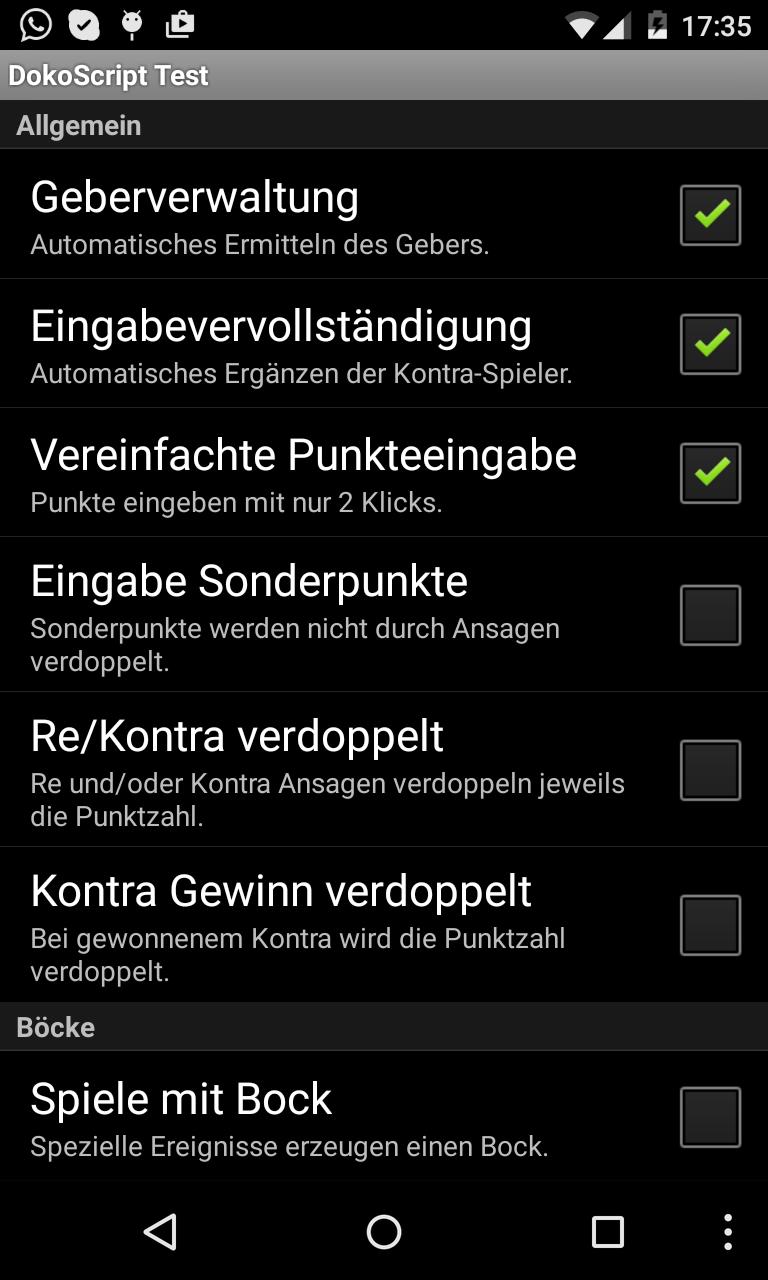Uncheck Eingabevervollständigung
The width and height of the screenshot is (768, 1280).
pyautogui.click(x=710, y=343)
